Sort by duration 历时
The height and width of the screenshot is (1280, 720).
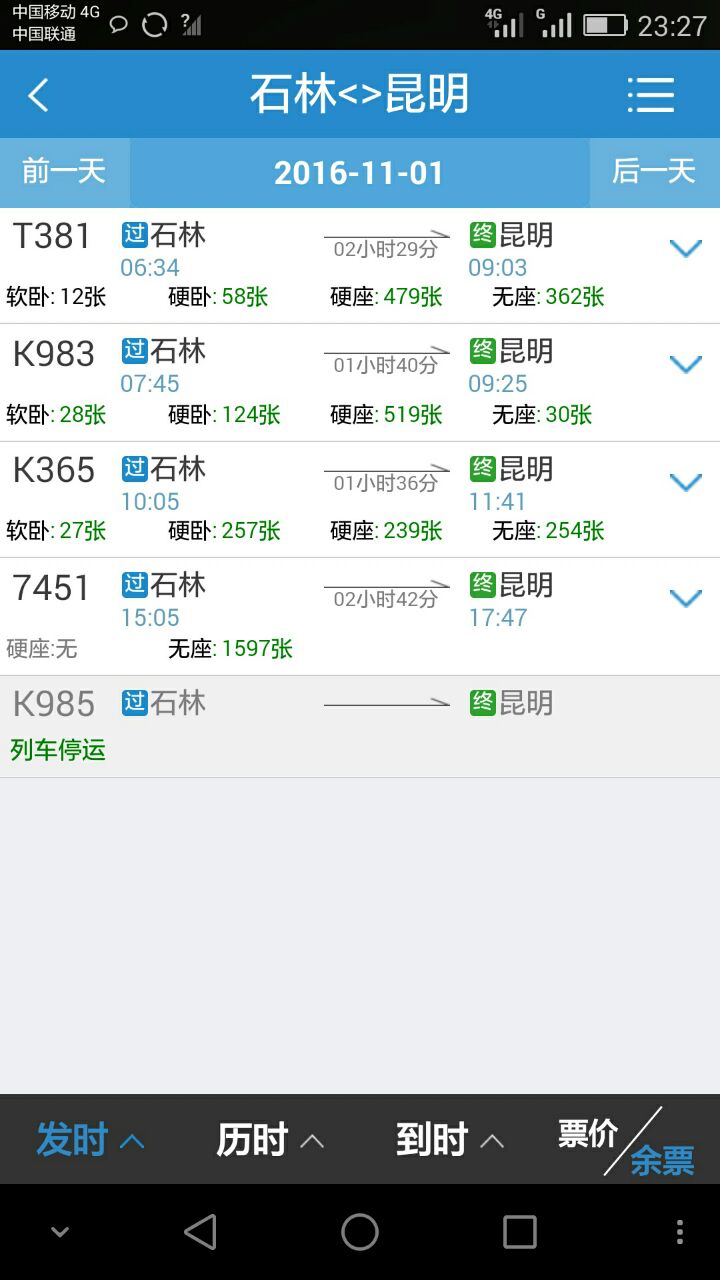(270, 1140)
